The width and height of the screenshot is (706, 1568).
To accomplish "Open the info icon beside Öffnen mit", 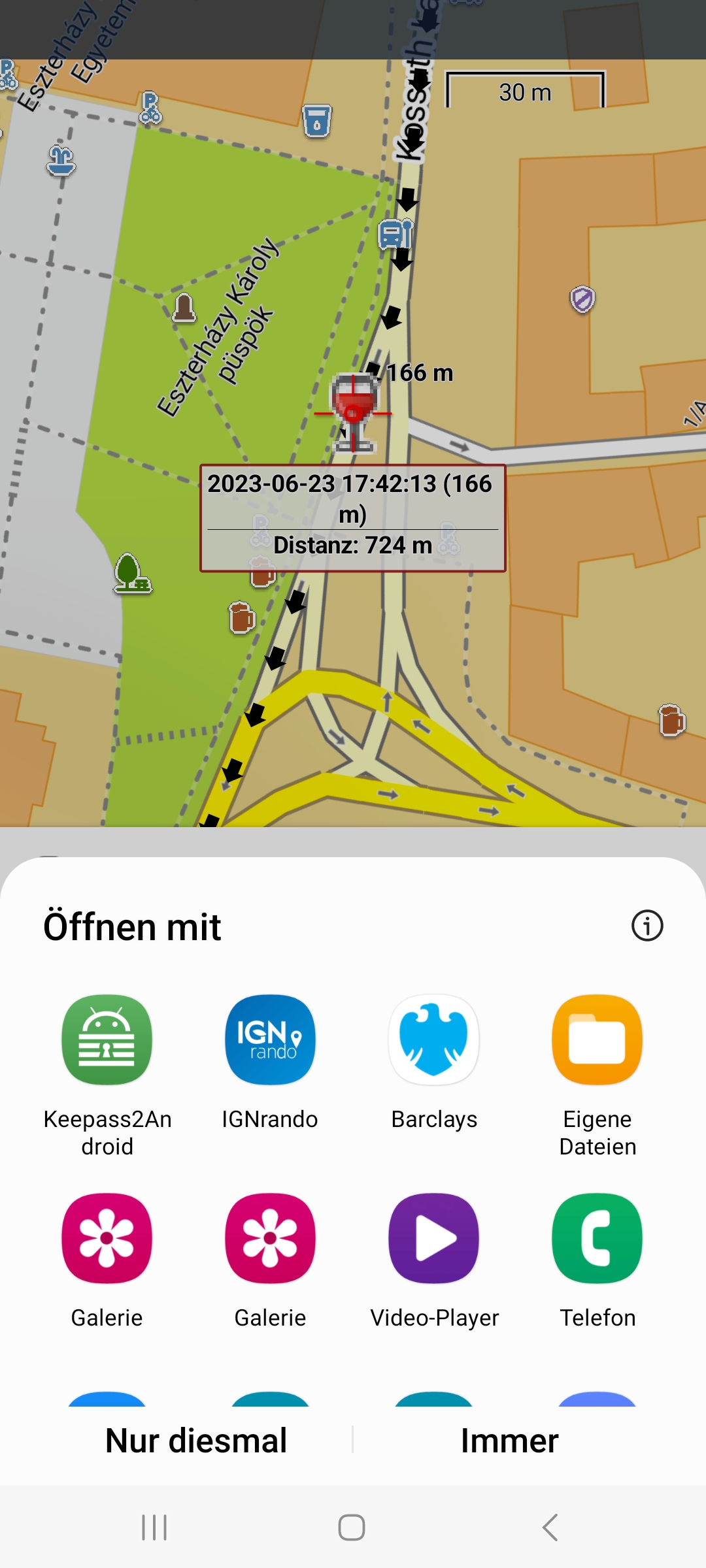I will coord(647,926).
